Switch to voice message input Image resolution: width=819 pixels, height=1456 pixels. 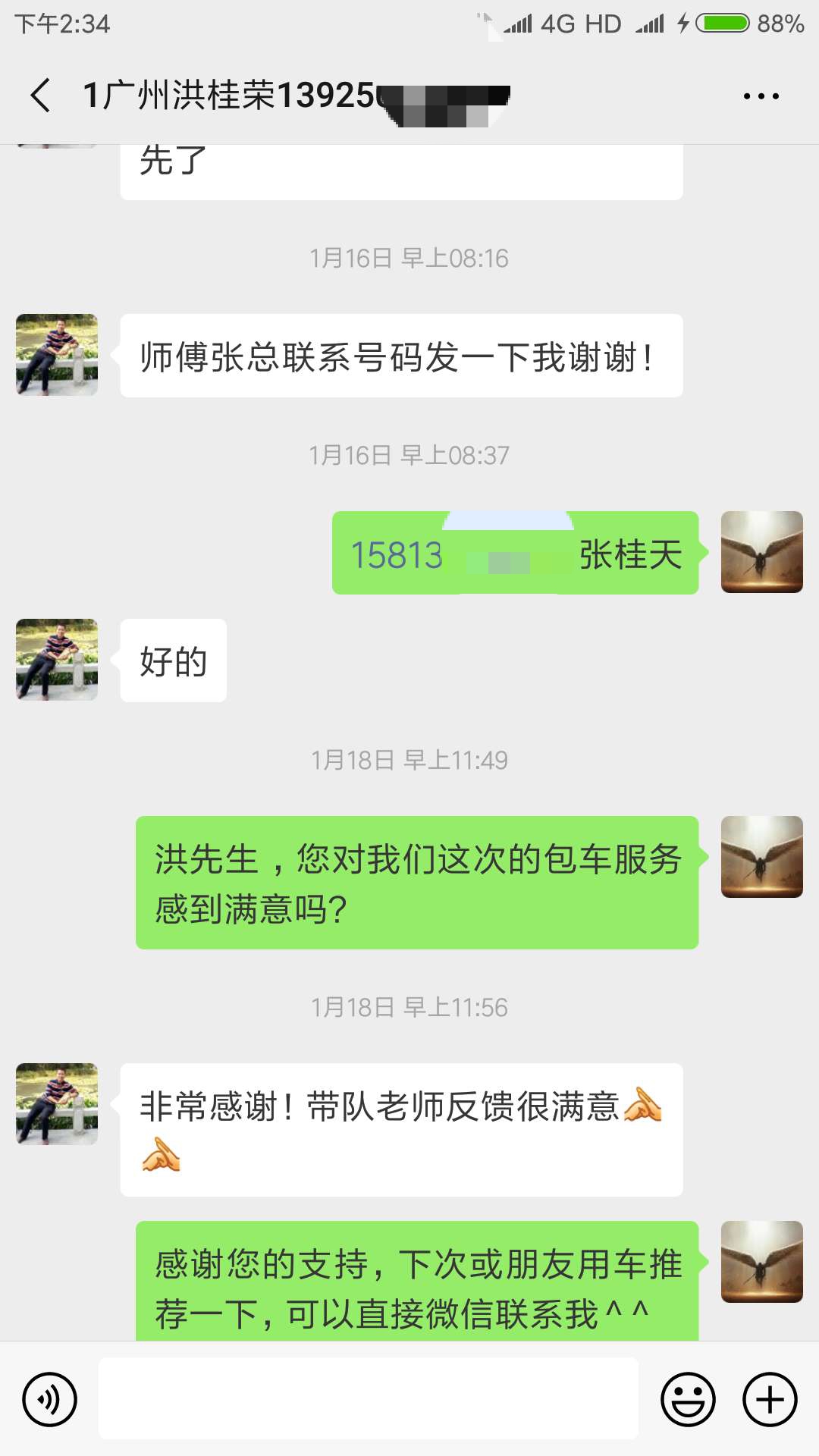[50, 1399]
